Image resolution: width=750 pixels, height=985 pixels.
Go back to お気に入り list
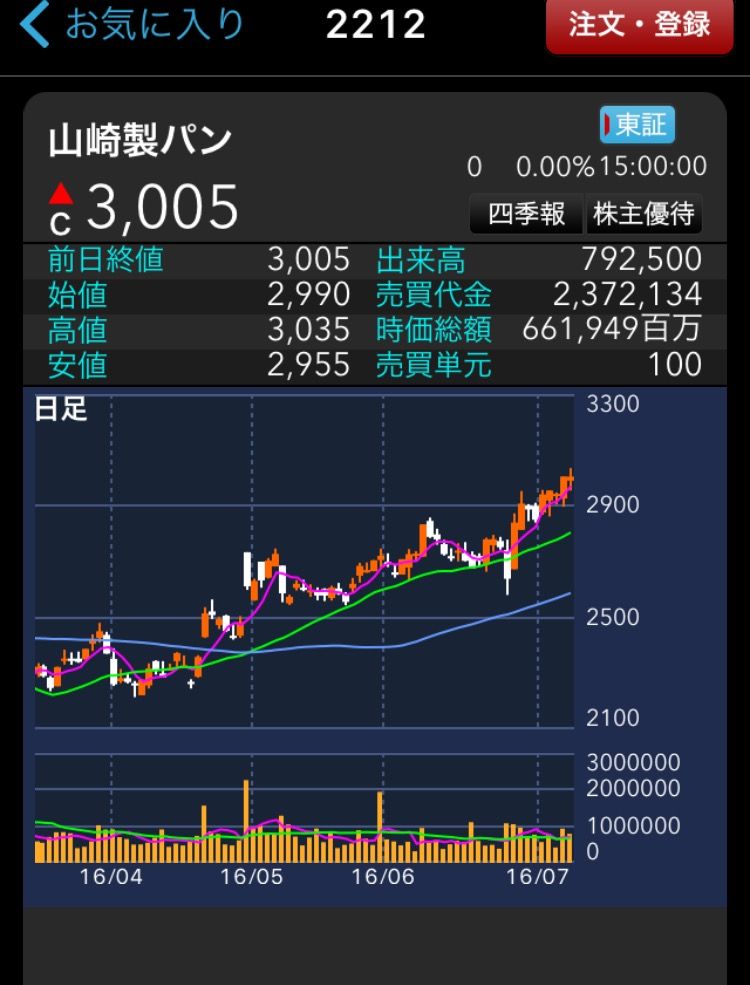(x=130, y=26)
